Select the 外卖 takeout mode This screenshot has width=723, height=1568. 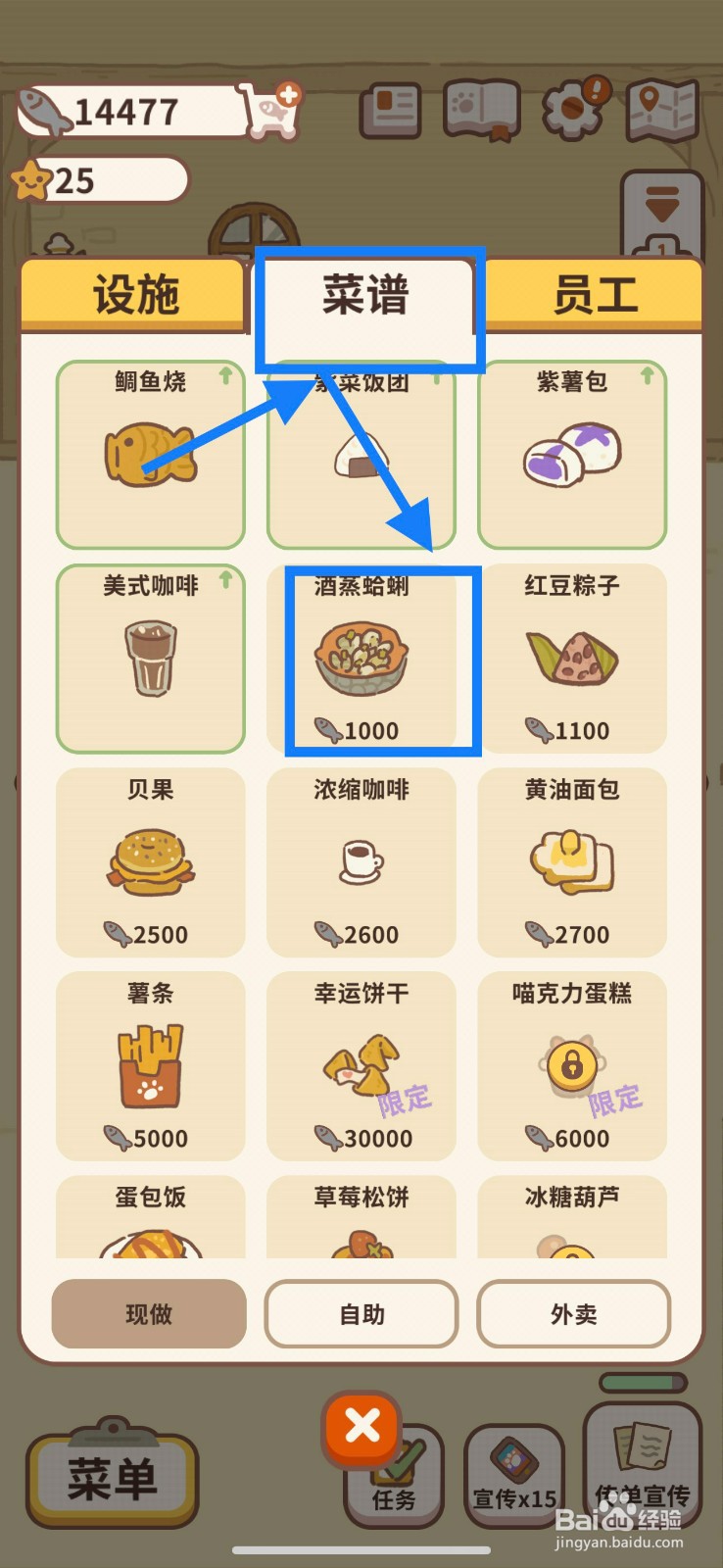pos(573,1314)
